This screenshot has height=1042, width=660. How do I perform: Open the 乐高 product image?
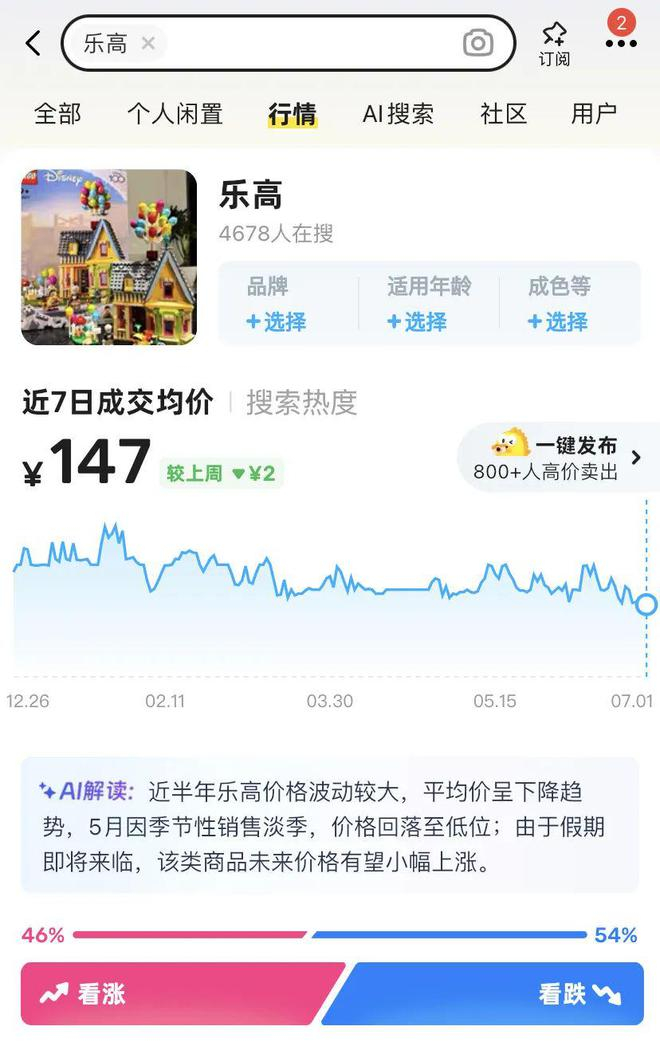click(x=109, y=257)
